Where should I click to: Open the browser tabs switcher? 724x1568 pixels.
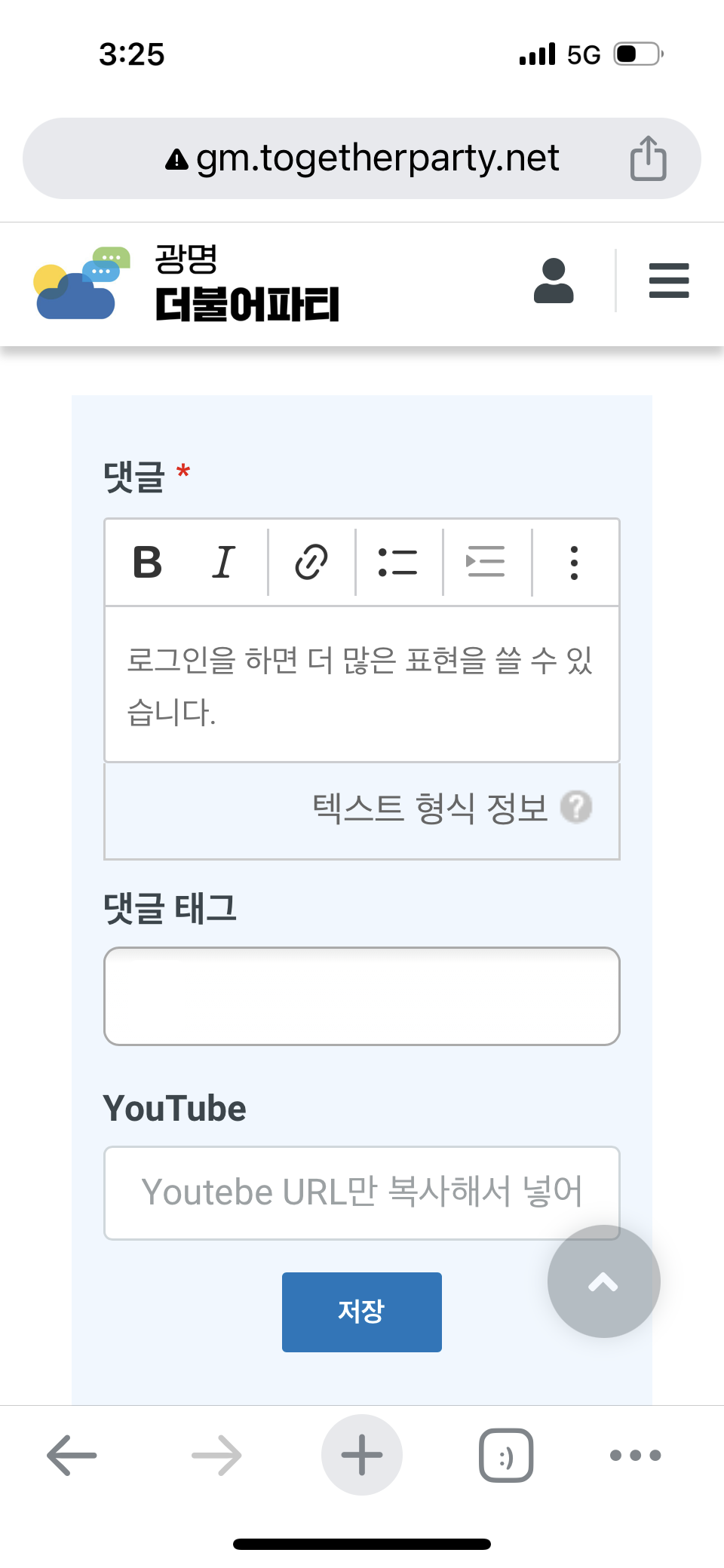[x=506, y=1455]
